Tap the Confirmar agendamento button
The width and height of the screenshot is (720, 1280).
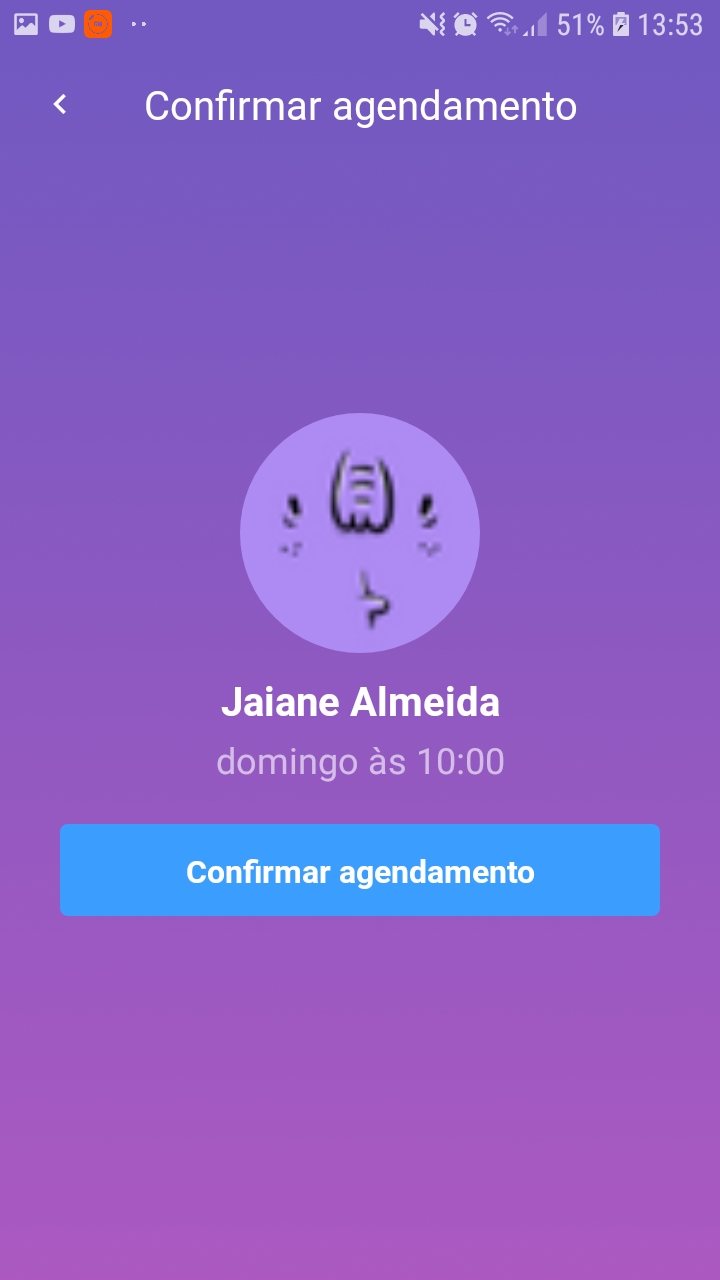pos(360,870)
